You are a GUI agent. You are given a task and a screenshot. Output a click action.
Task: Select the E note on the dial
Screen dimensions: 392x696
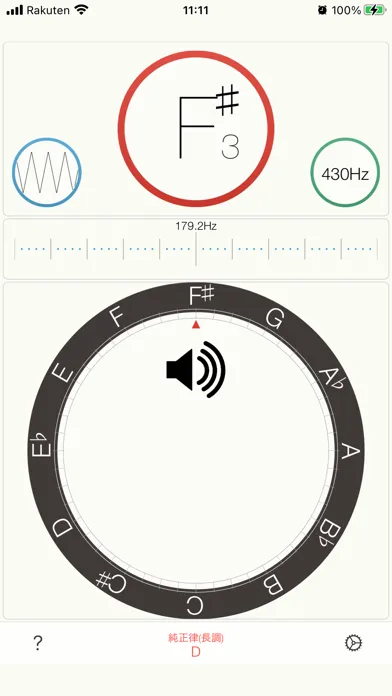pyautogui.click(x=63, y=373)
